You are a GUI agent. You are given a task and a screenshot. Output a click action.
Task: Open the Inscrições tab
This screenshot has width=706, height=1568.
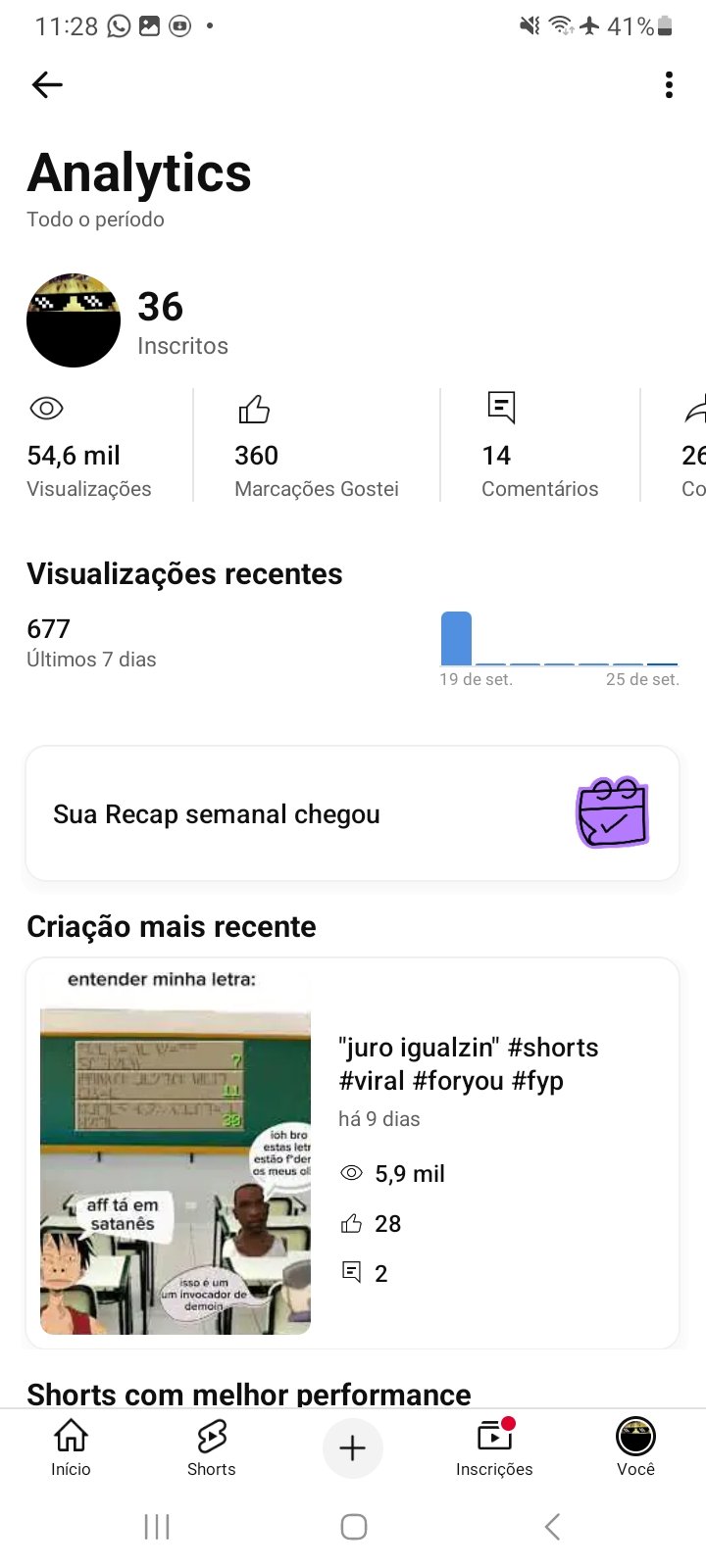(494, 1447)
